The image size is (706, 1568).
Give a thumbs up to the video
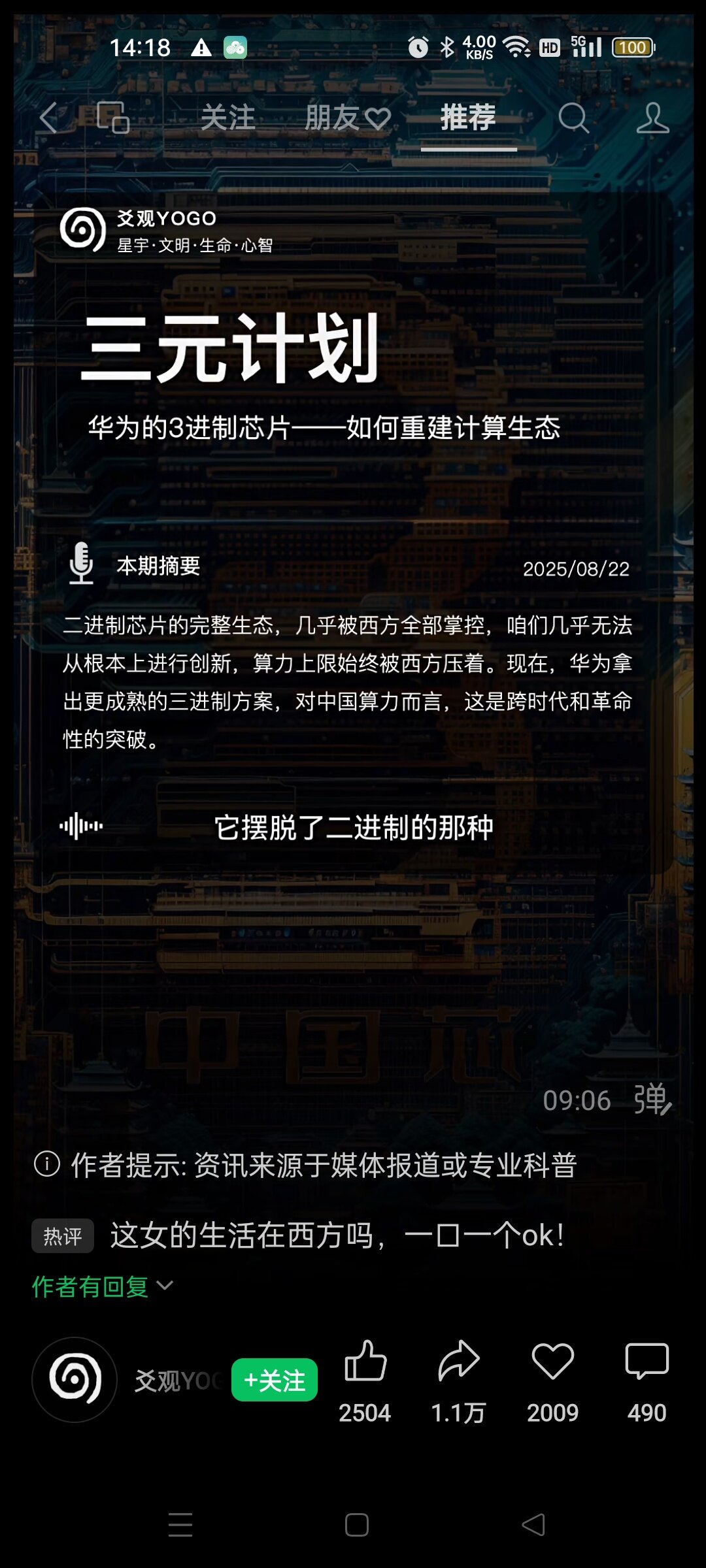(365, 1362)
